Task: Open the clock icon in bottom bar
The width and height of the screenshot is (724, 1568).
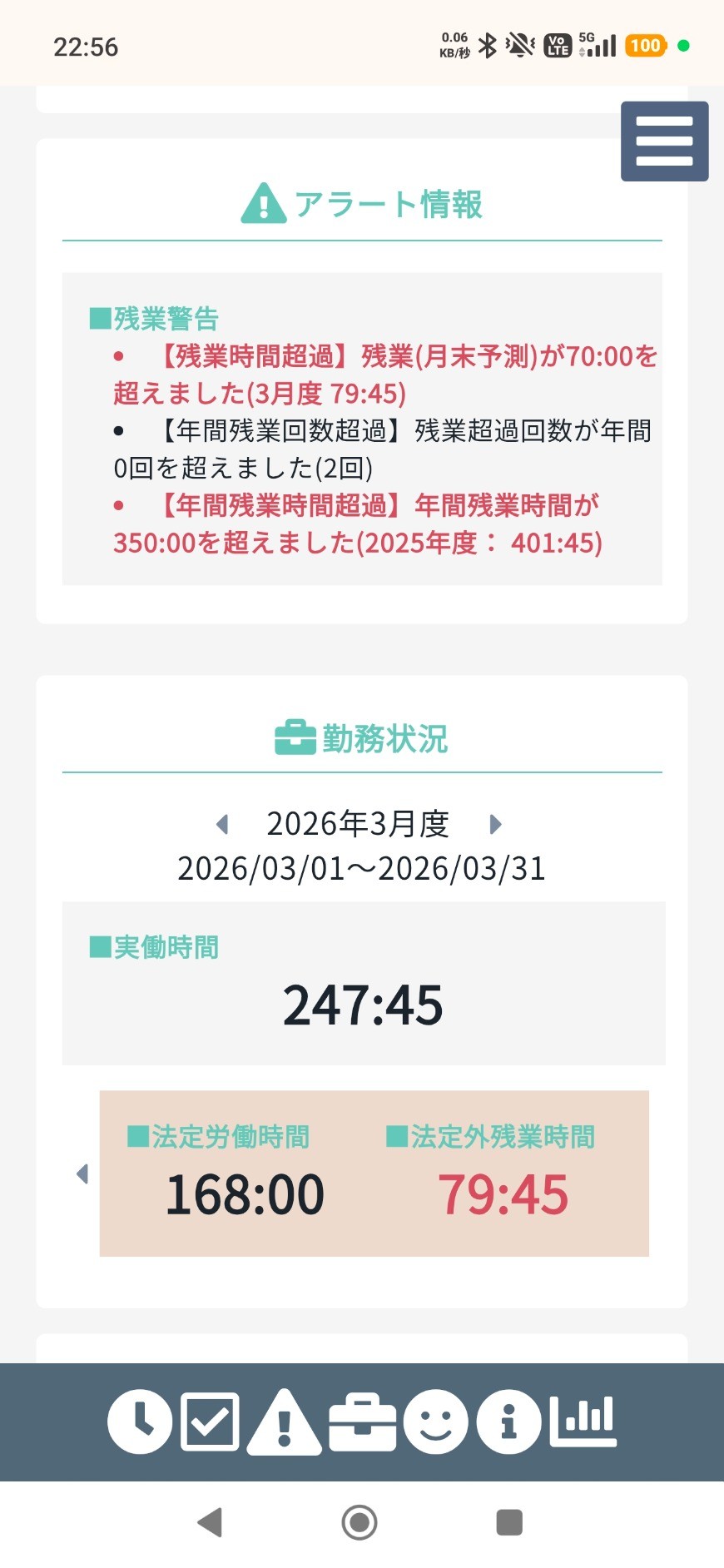Action: click(x=140, y=1421)
